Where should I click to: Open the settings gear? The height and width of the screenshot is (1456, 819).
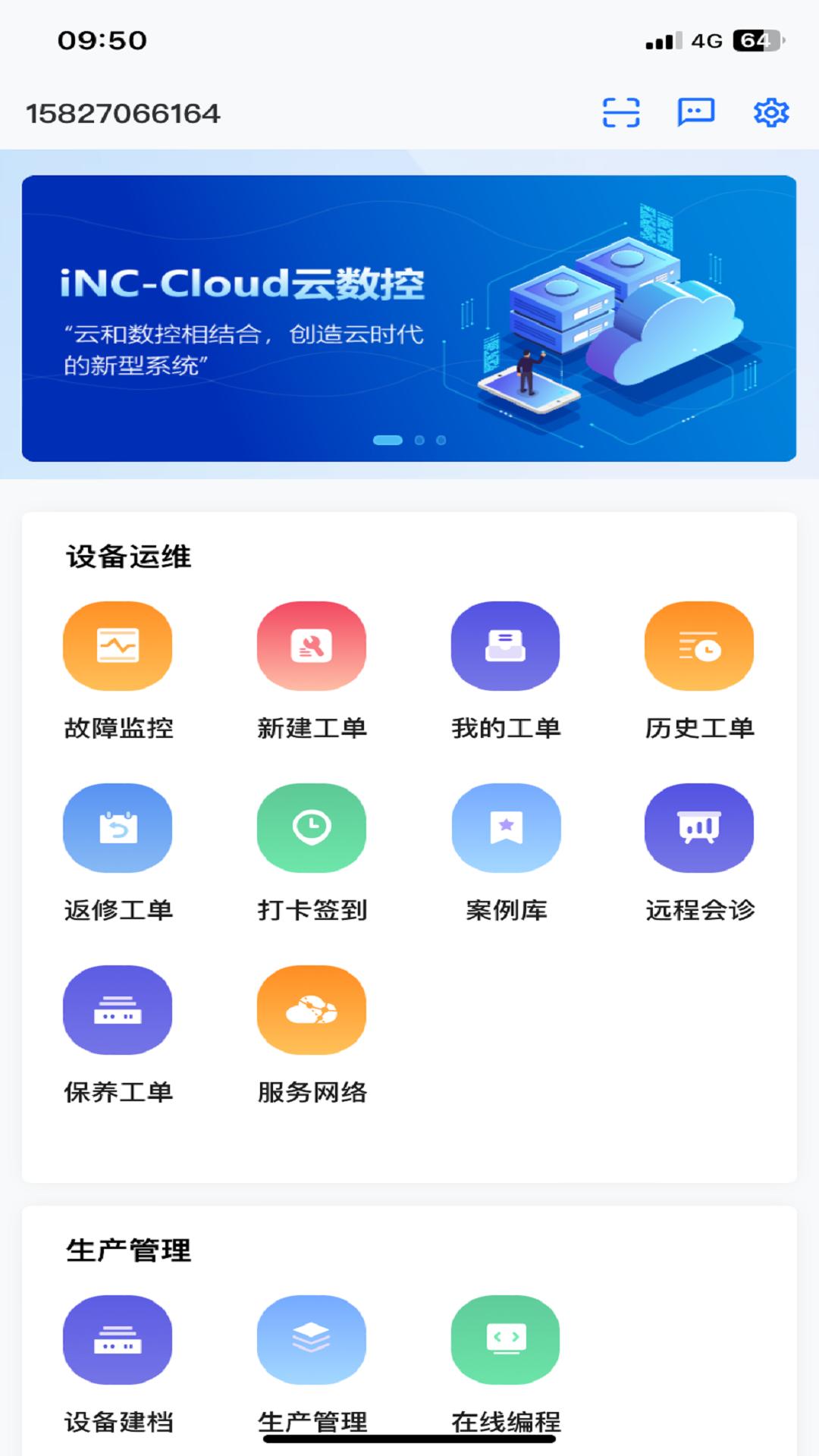click(771, 113)
